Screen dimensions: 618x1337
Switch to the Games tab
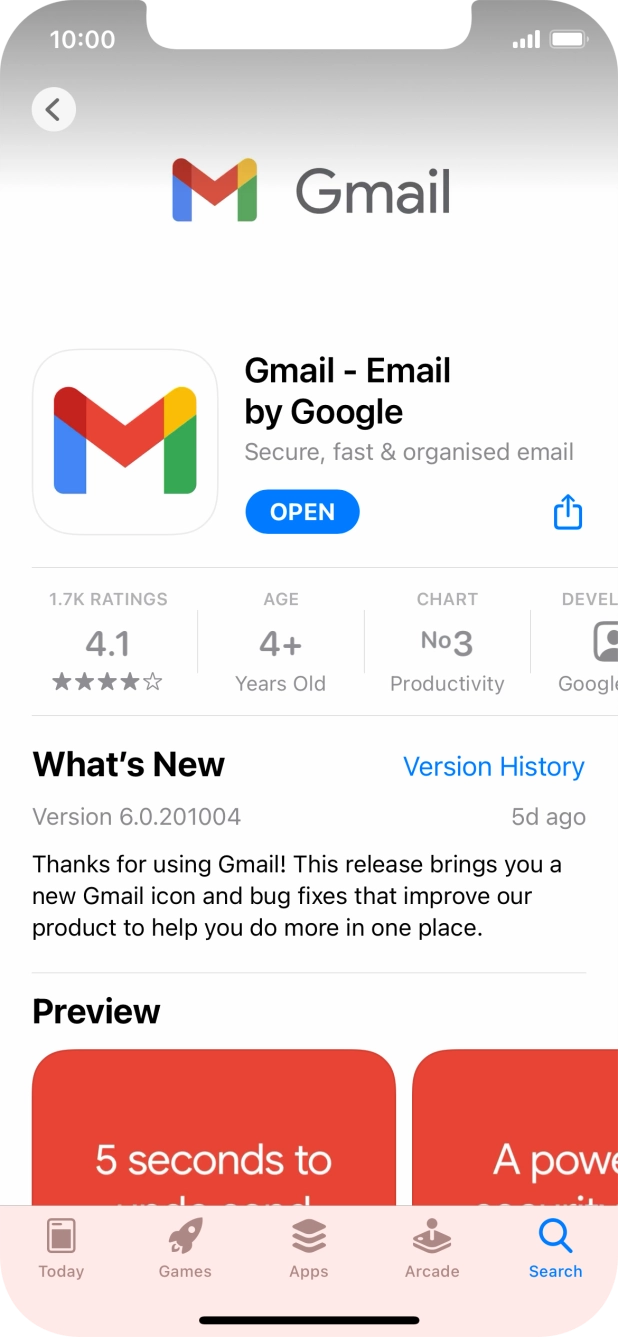[185, 1248]
